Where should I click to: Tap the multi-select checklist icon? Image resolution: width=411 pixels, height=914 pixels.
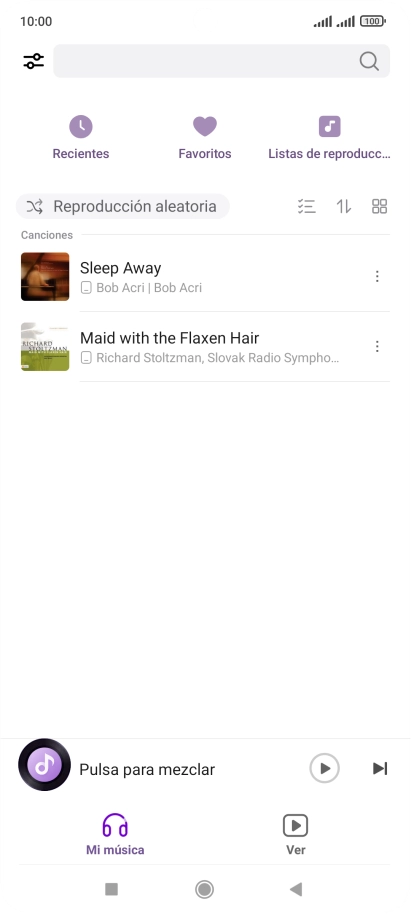(x=307, y=206)
